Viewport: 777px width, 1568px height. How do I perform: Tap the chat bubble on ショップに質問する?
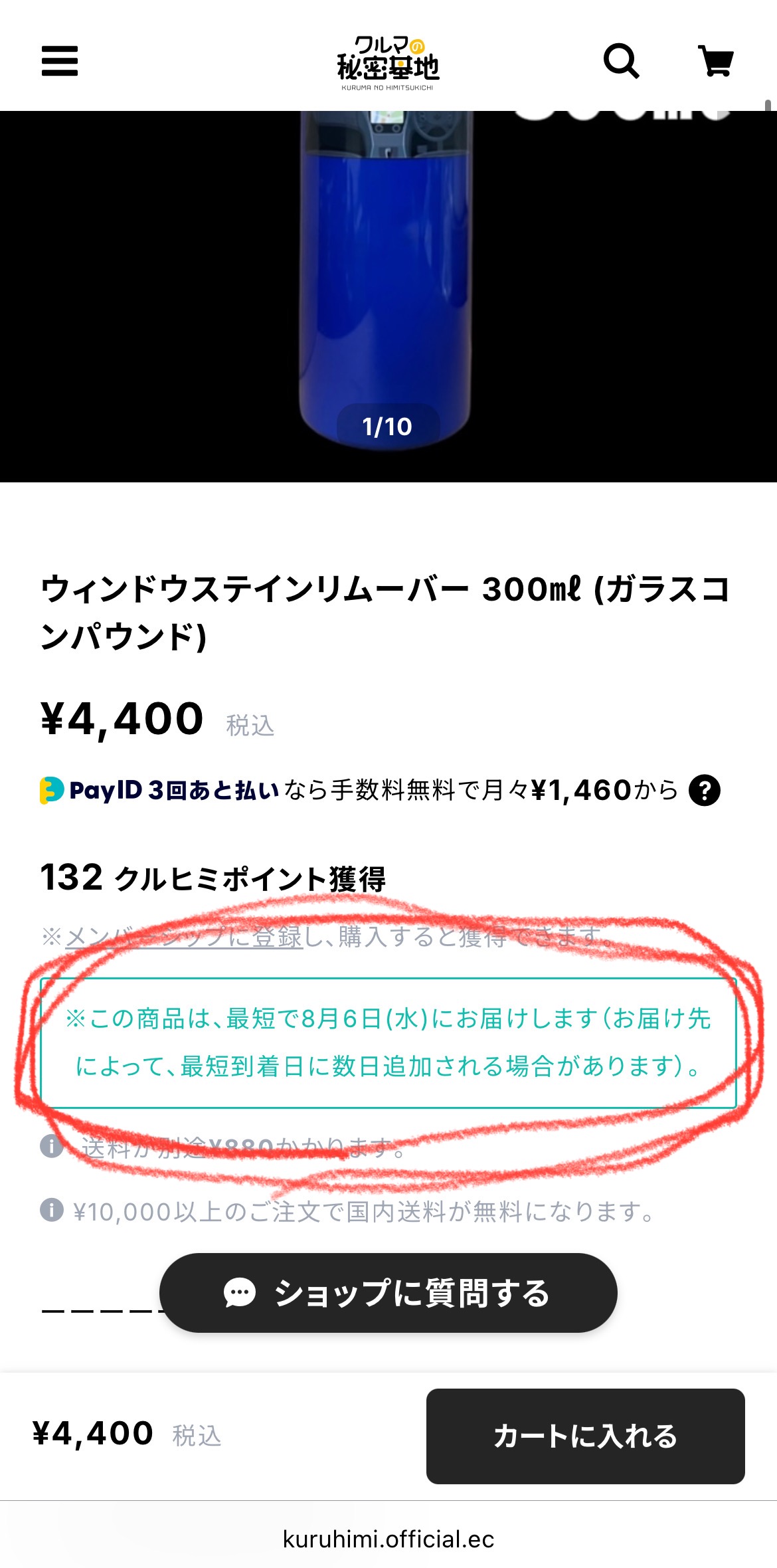241,1291
